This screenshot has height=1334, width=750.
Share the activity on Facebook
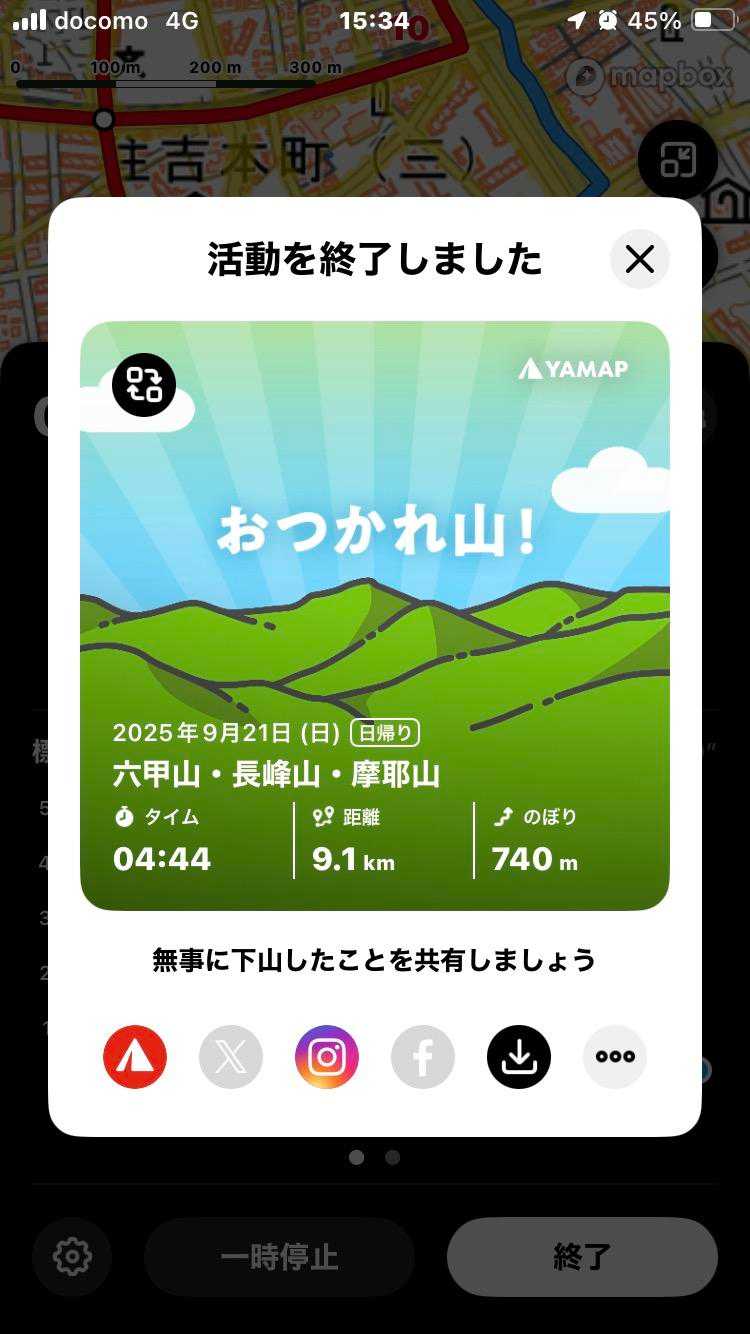pyautogui.click(x=423, y=1057)
